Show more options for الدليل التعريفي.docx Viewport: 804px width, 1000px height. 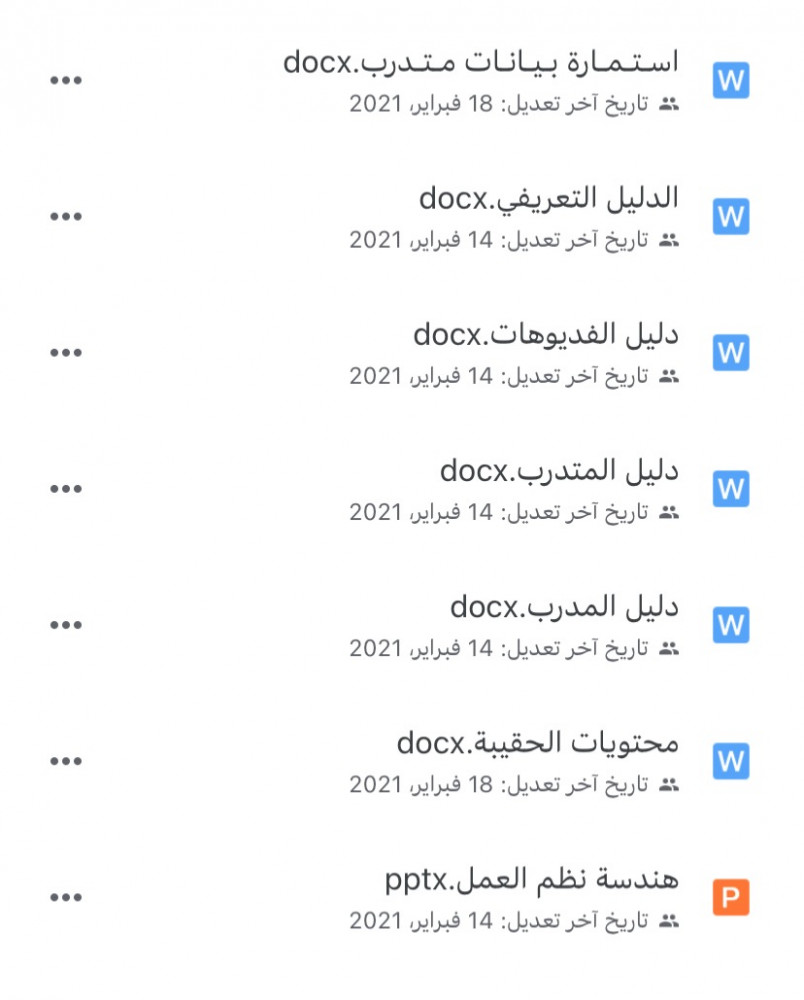point(66,217)
